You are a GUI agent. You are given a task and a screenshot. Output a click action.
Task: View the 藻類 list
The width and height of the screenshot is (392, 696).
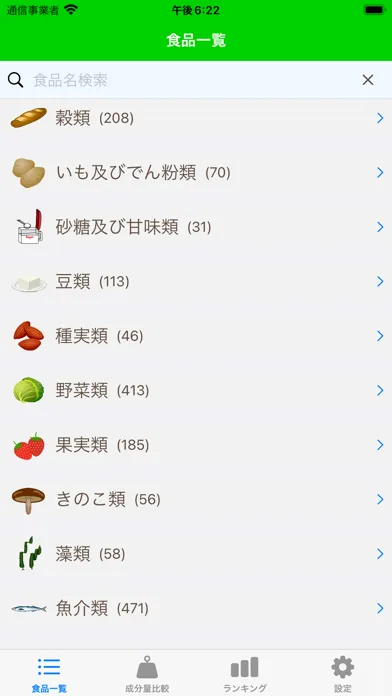point(196,554)
